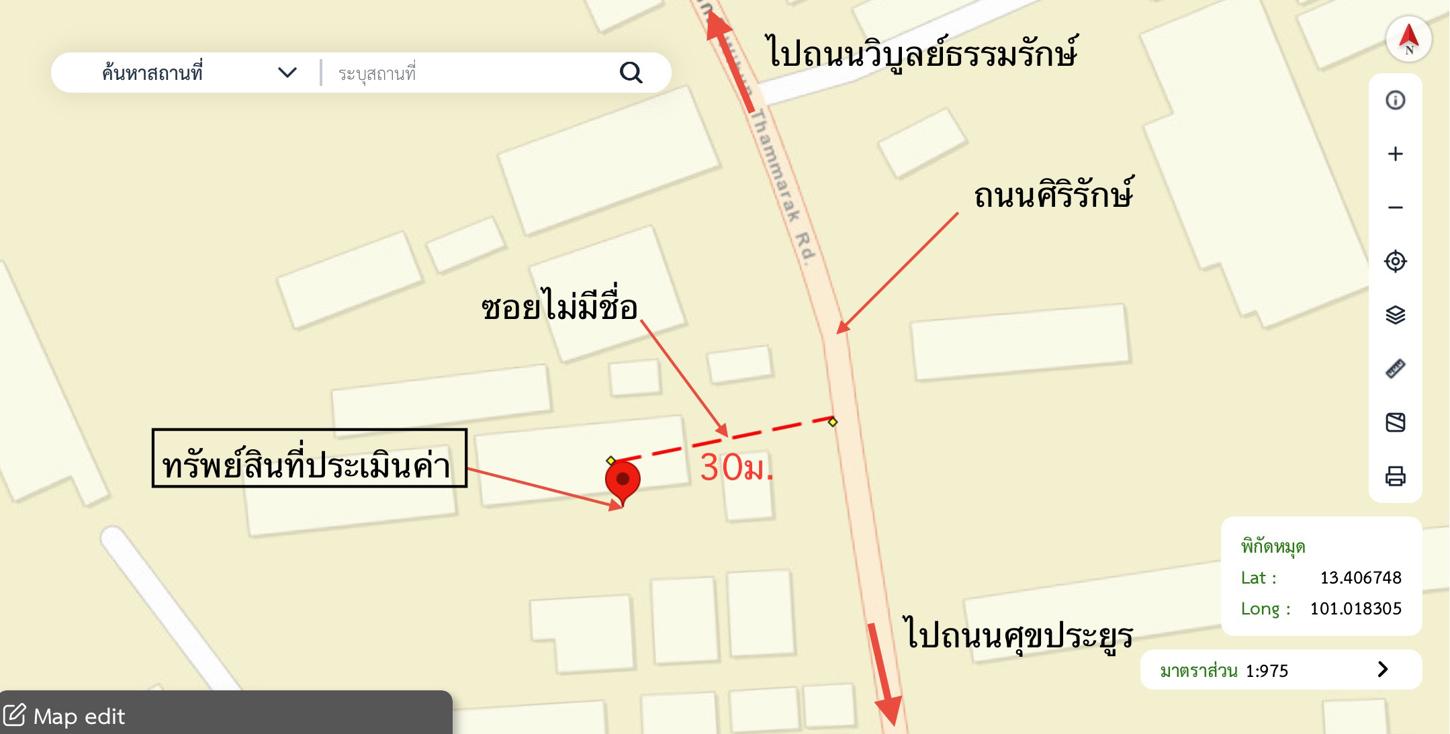Image resolution: width=1450 pixels, height=734 pixels.
Task: Center map on my current location
Action: coord(1395,261)
